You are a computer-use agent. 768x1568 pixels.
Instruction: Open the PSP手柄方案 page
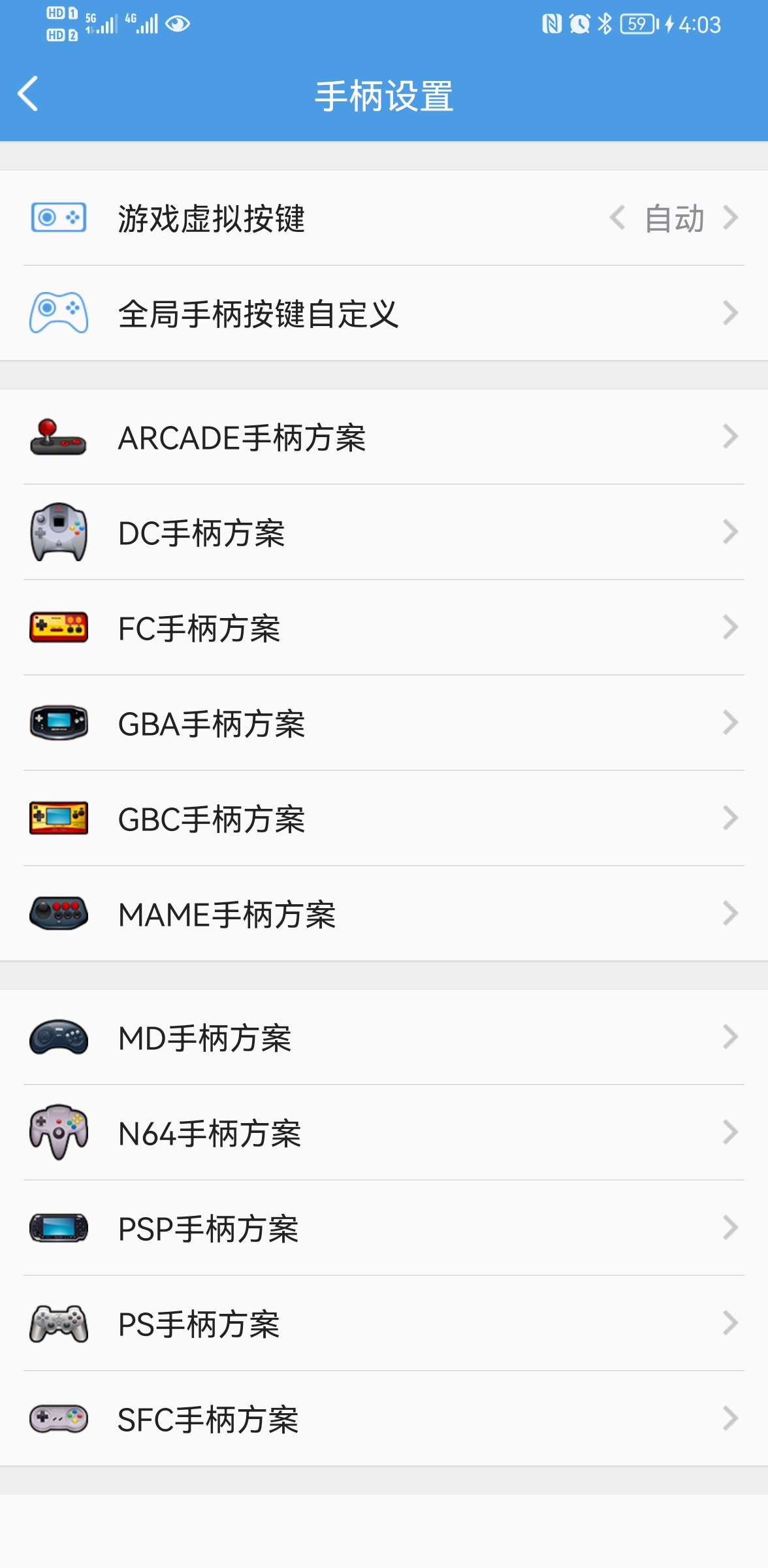[384, 1230]
